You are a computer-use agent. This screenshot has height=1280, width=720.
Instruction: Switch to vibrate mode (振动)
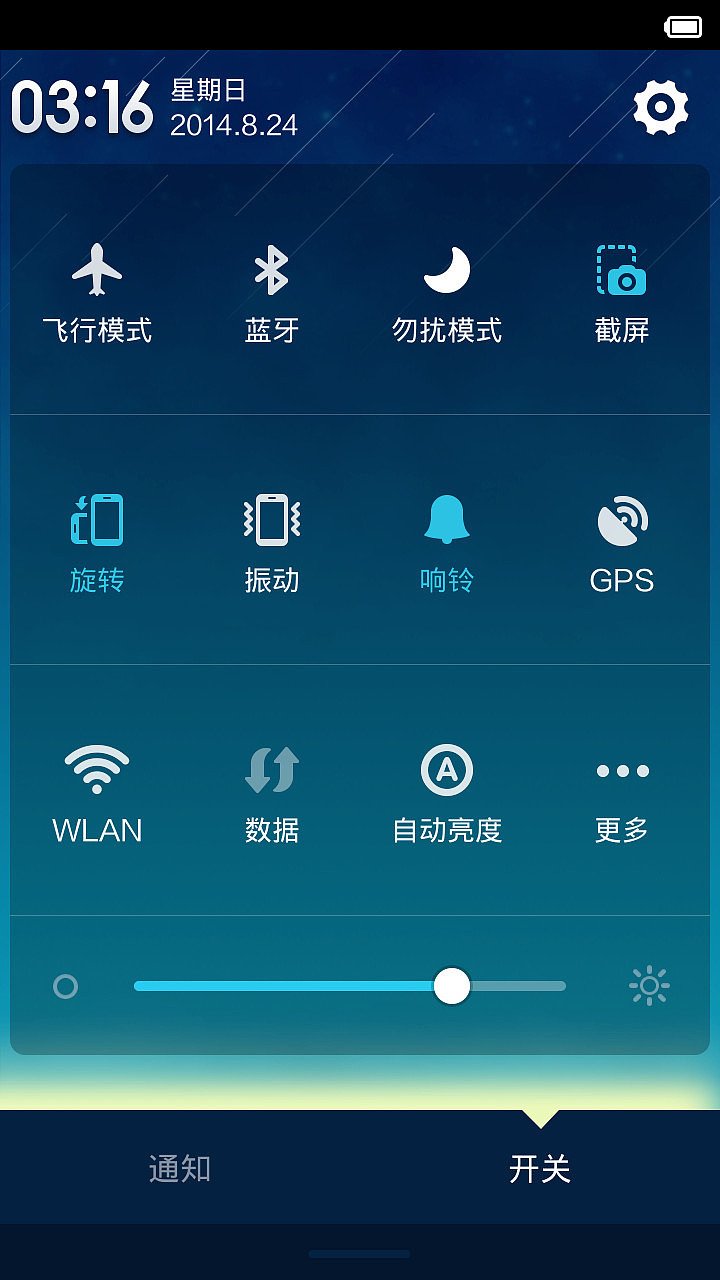271,540
